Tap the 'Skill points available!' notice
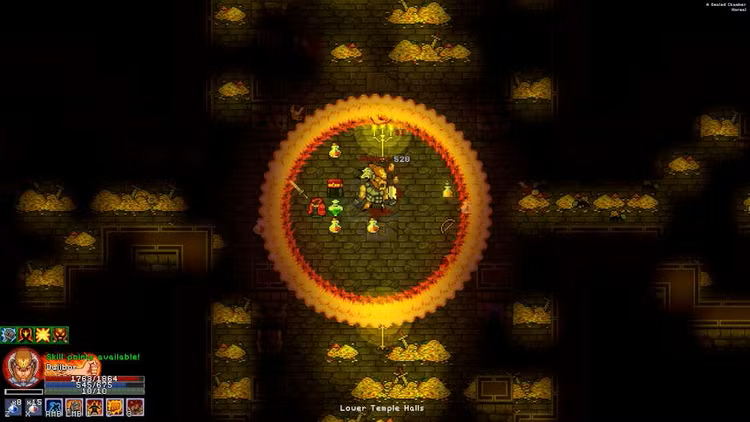Image resolution: width=750 pixels, height=422 pixels. pos(92,357)
